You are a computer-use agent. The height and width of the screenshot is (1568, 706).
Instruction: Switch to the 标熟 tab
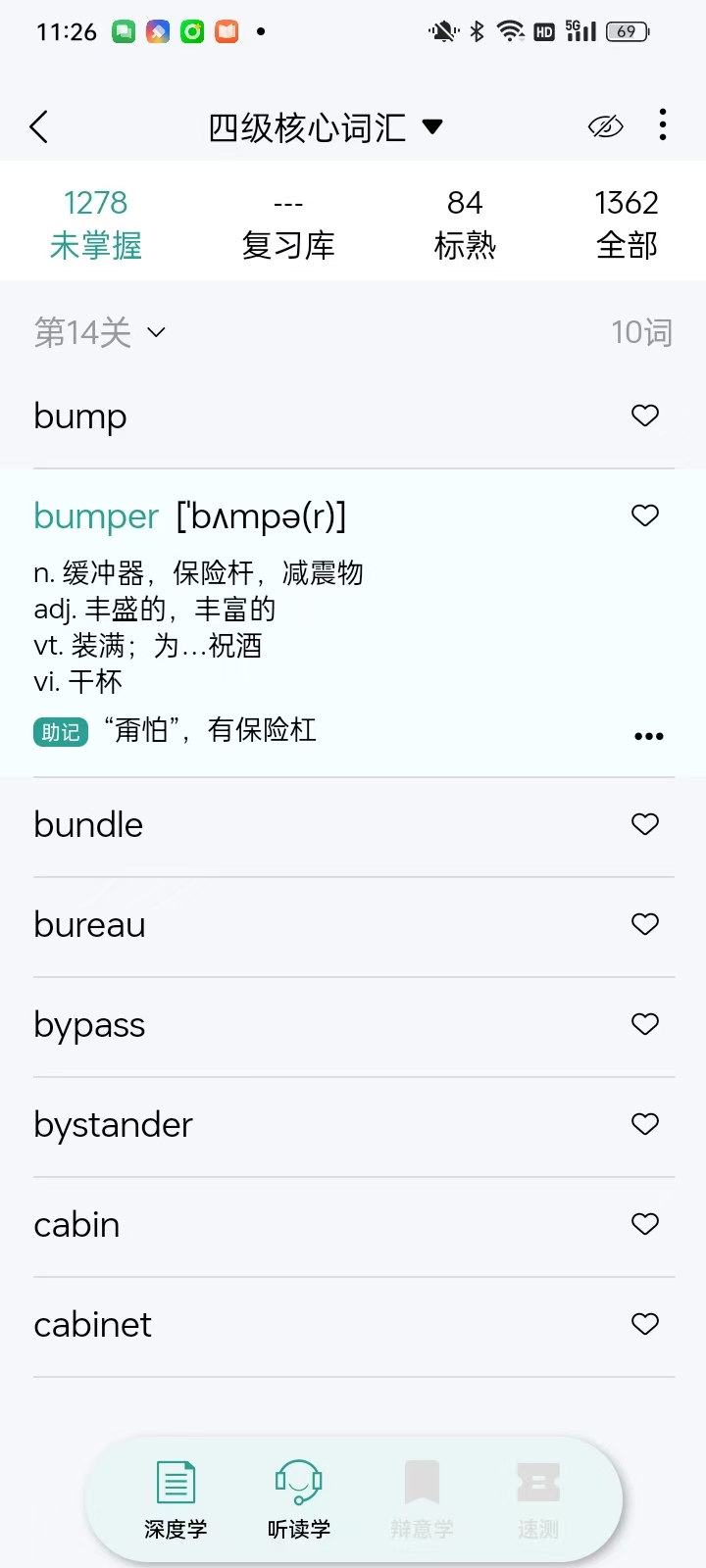point(465,223)
